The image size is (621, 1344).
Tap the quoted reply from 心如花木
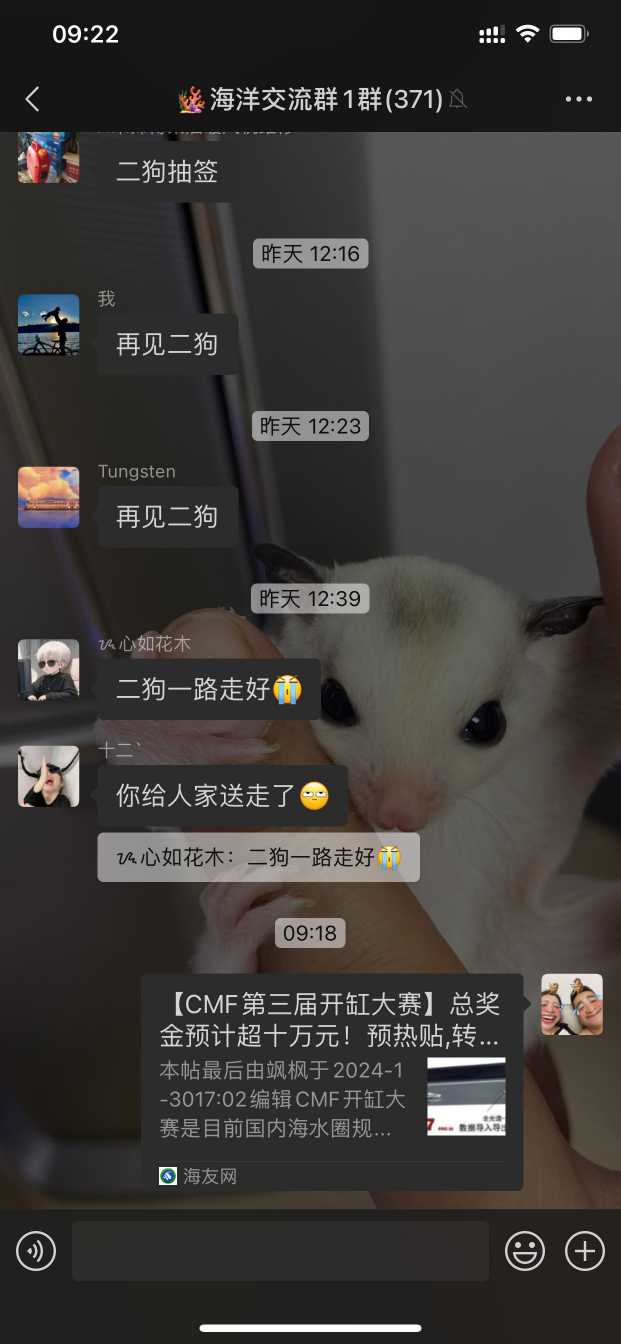(x=258, y=857)
